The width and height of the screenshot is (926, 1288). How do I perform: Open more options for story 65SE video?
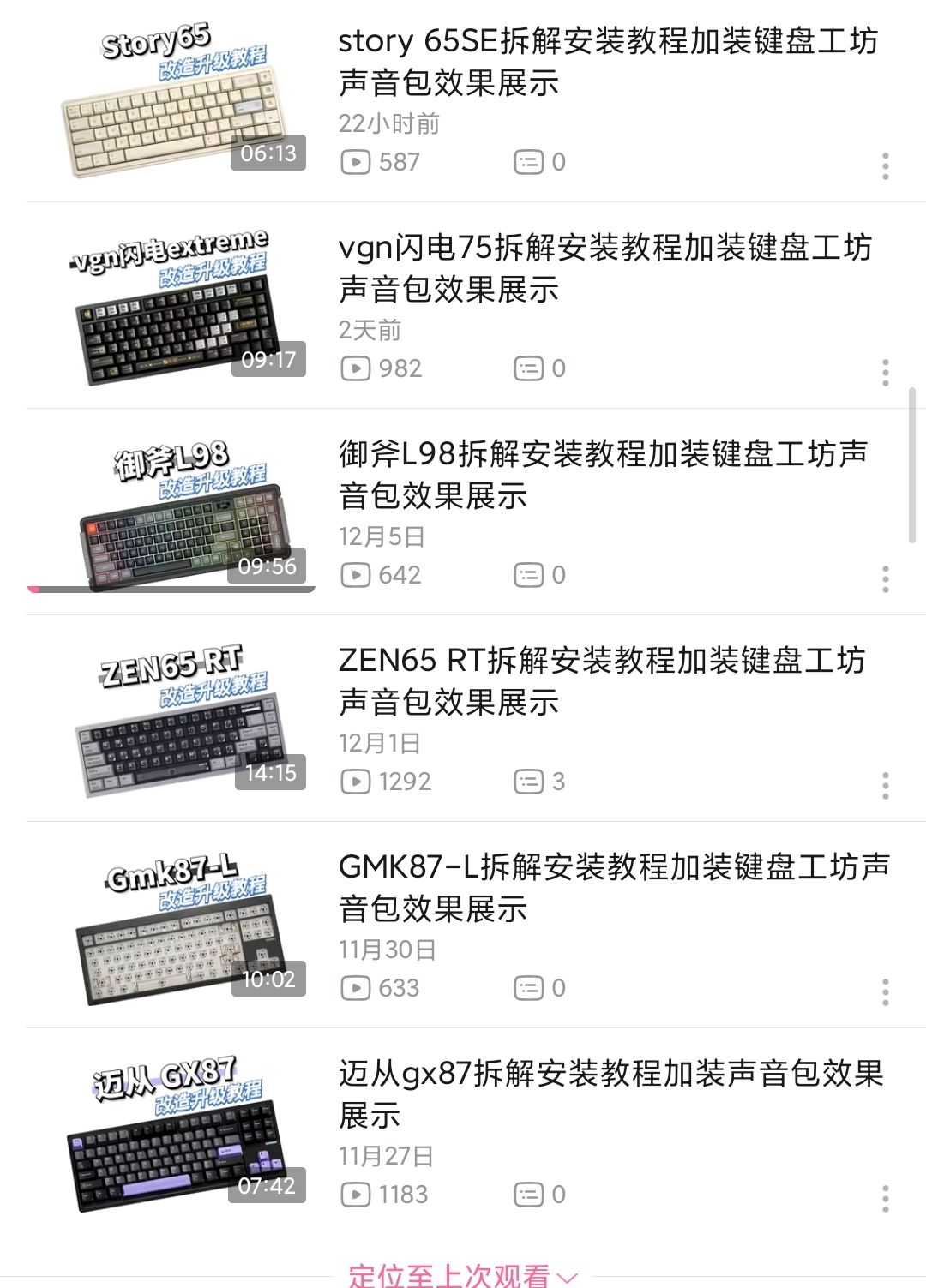coord(885,166)
